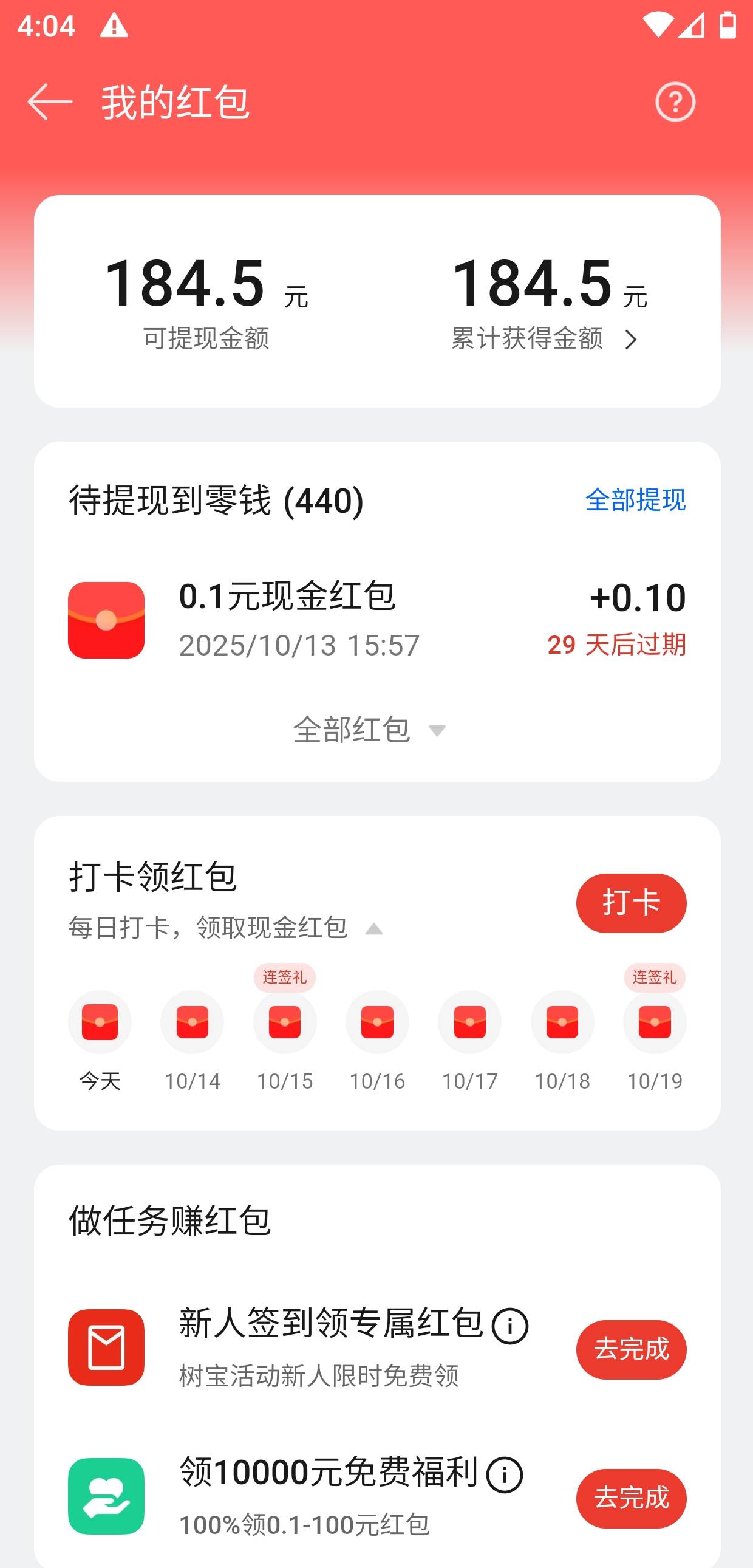
Task: Open the help question mark icon
Action: 675,101
